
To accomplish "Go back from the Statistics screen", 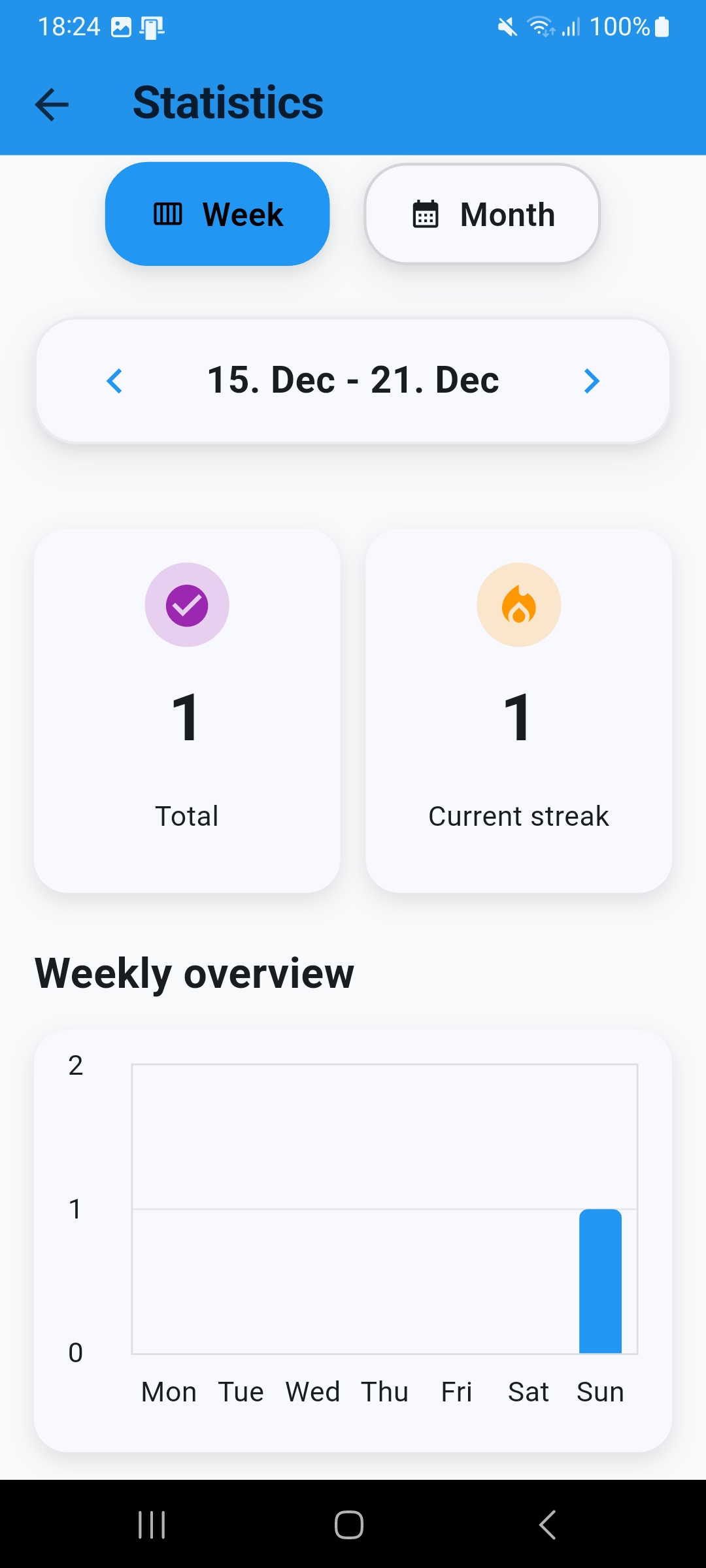I will coord(52,104).
